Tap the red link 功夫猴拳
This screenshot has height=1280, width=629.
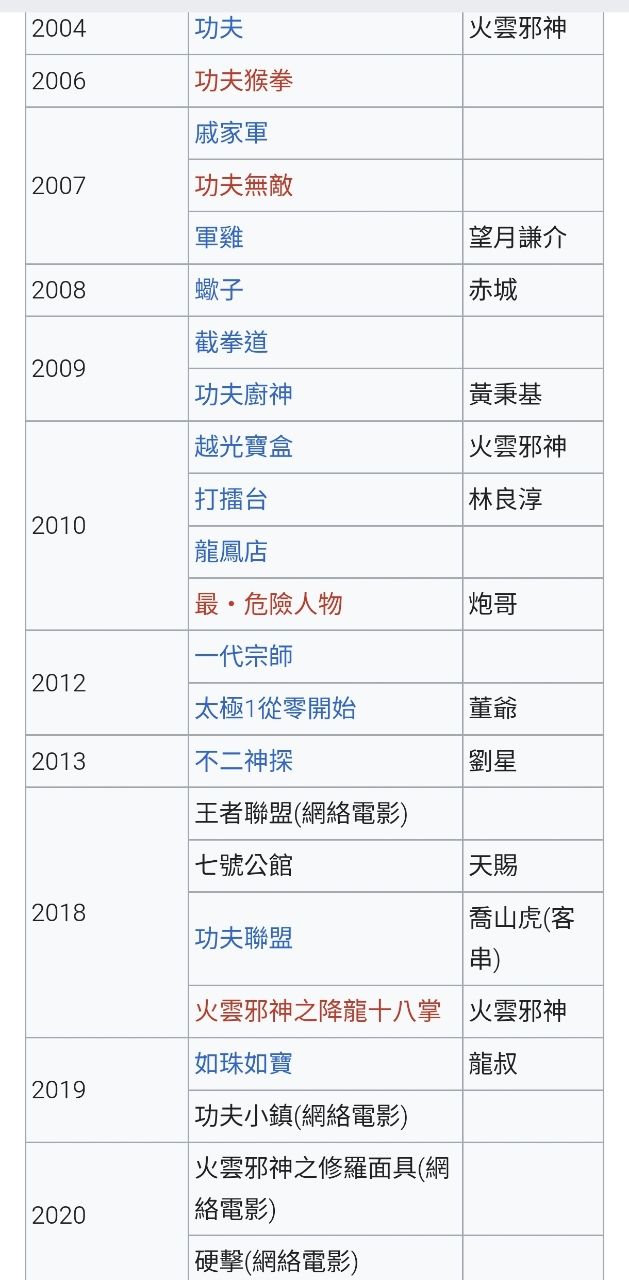(x=243, y=81)
